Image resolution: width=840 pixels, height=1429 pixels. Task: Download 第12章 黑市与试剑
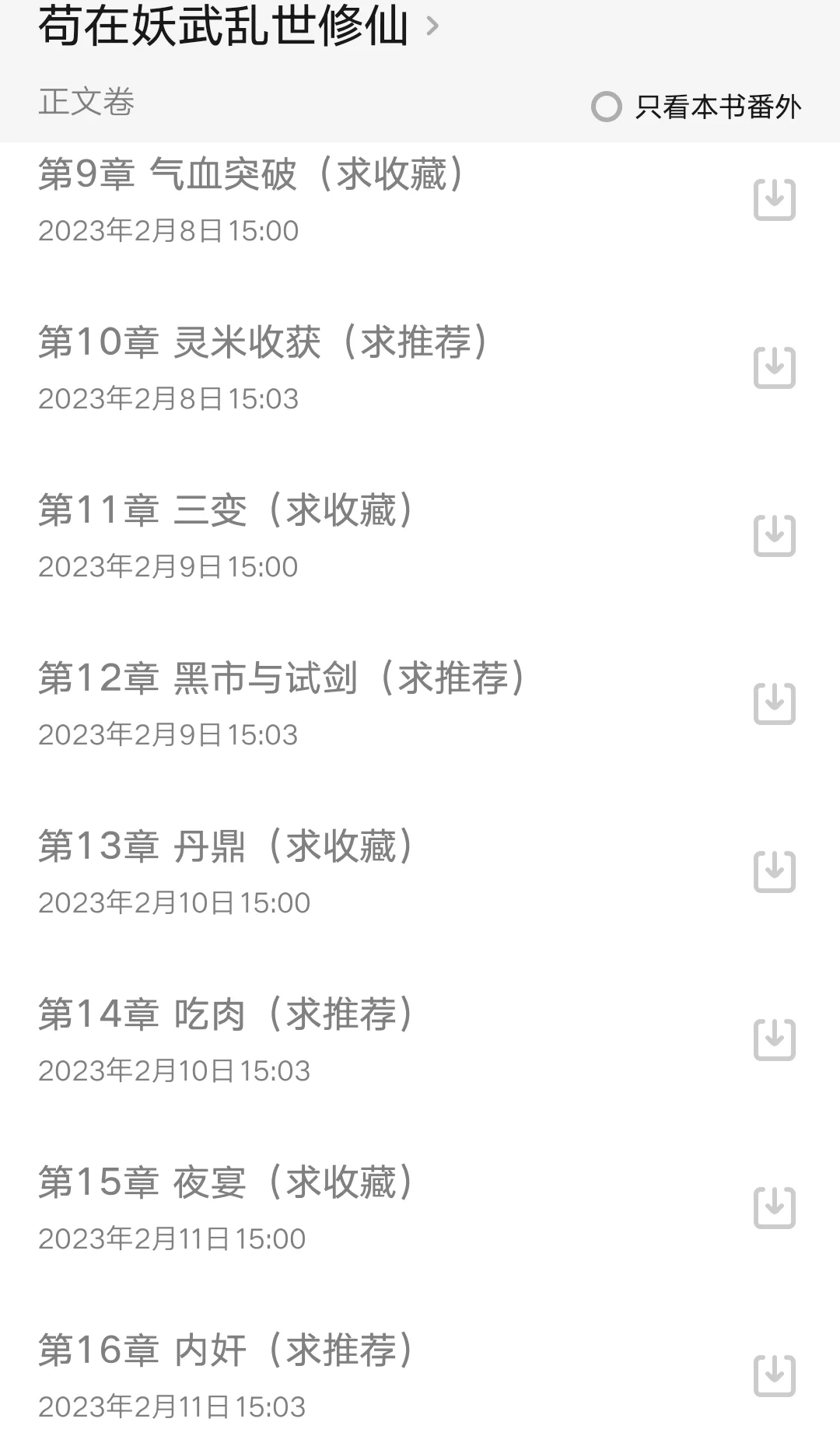[x=775, y=704]
